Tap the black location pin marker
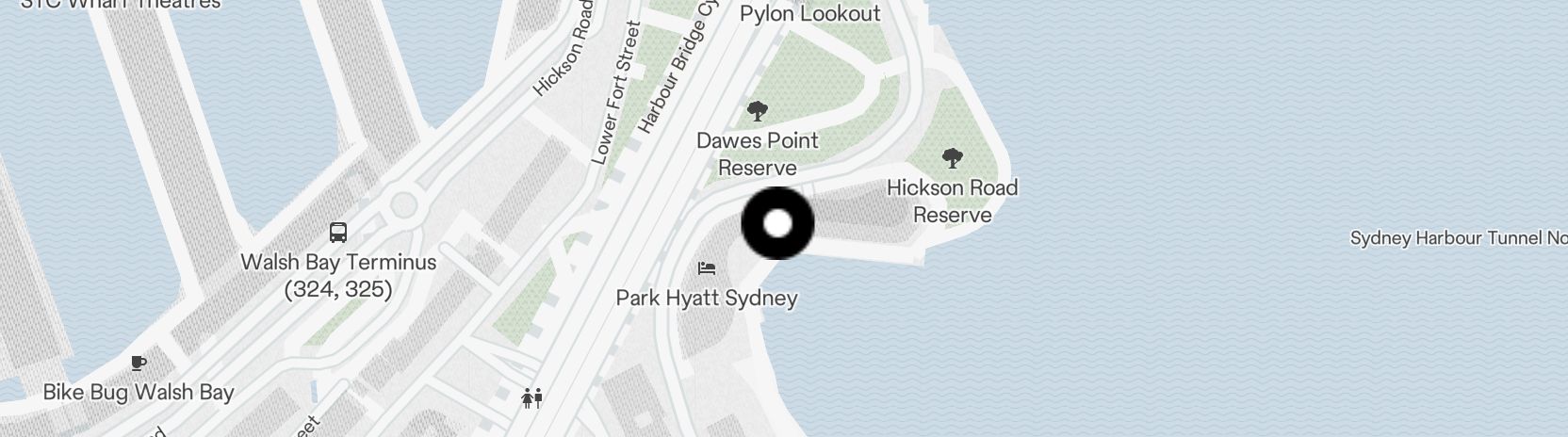Screen dimensions: 1568x437 (777, 224)
